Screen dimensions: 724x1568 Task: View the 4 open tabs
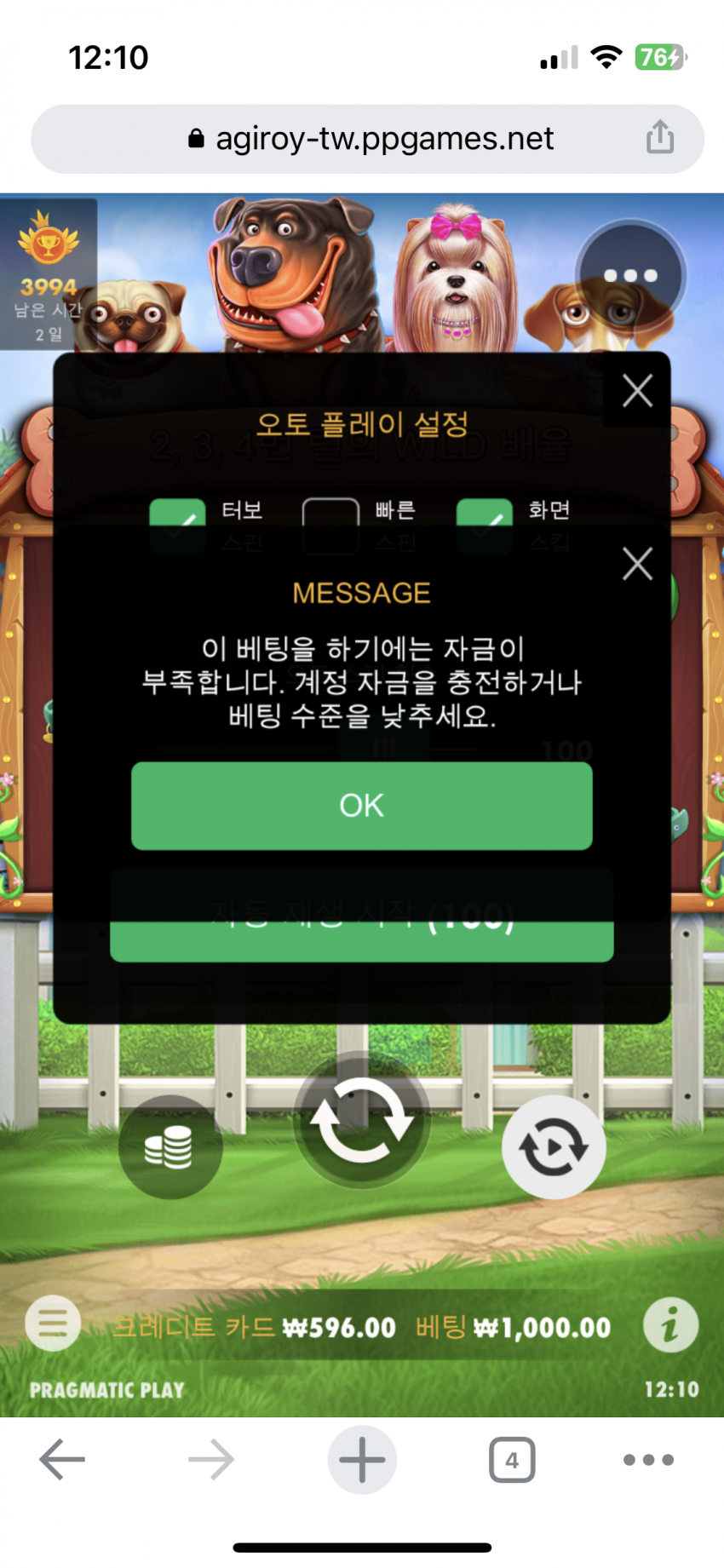point(512,1460)
